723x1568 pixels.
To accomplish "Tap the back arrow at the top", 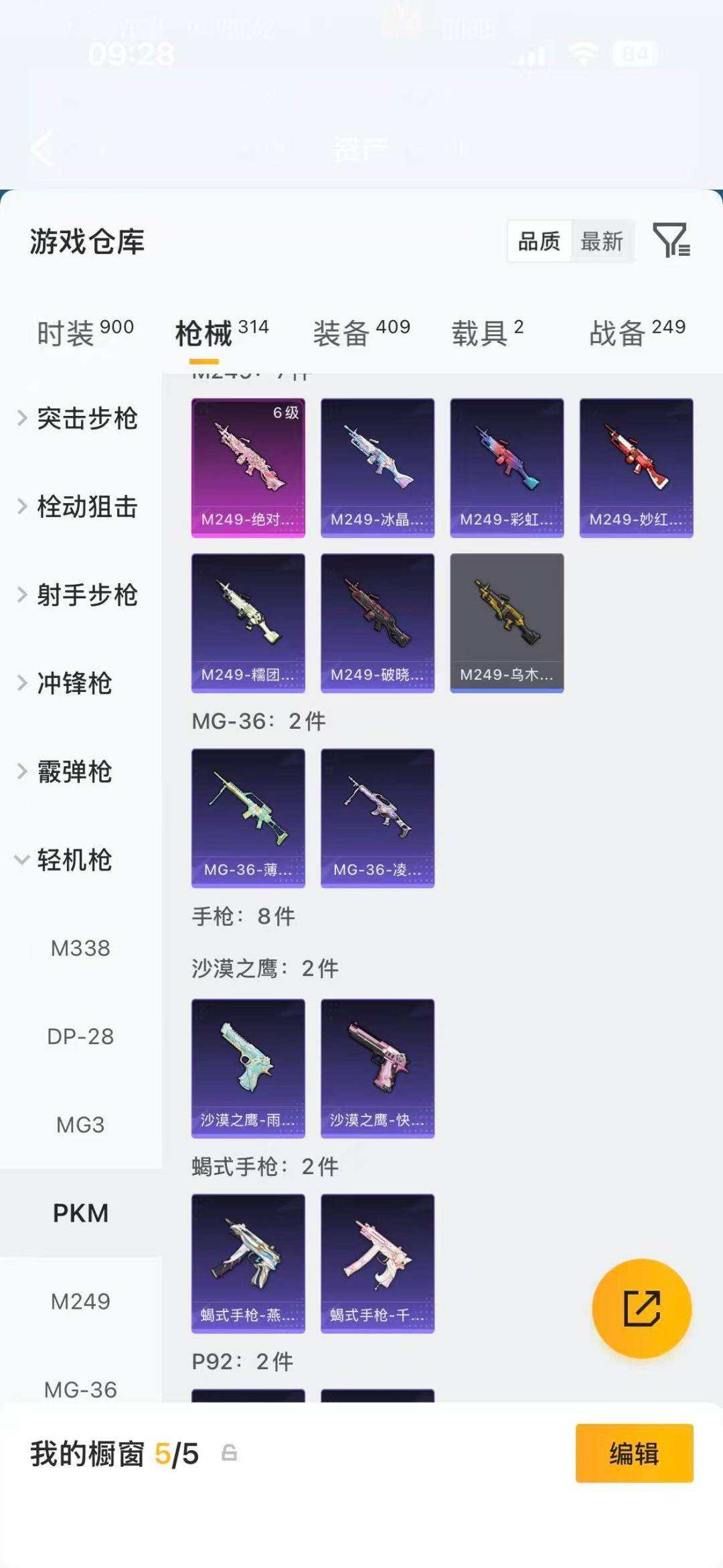I will click(x=40, y=149).
